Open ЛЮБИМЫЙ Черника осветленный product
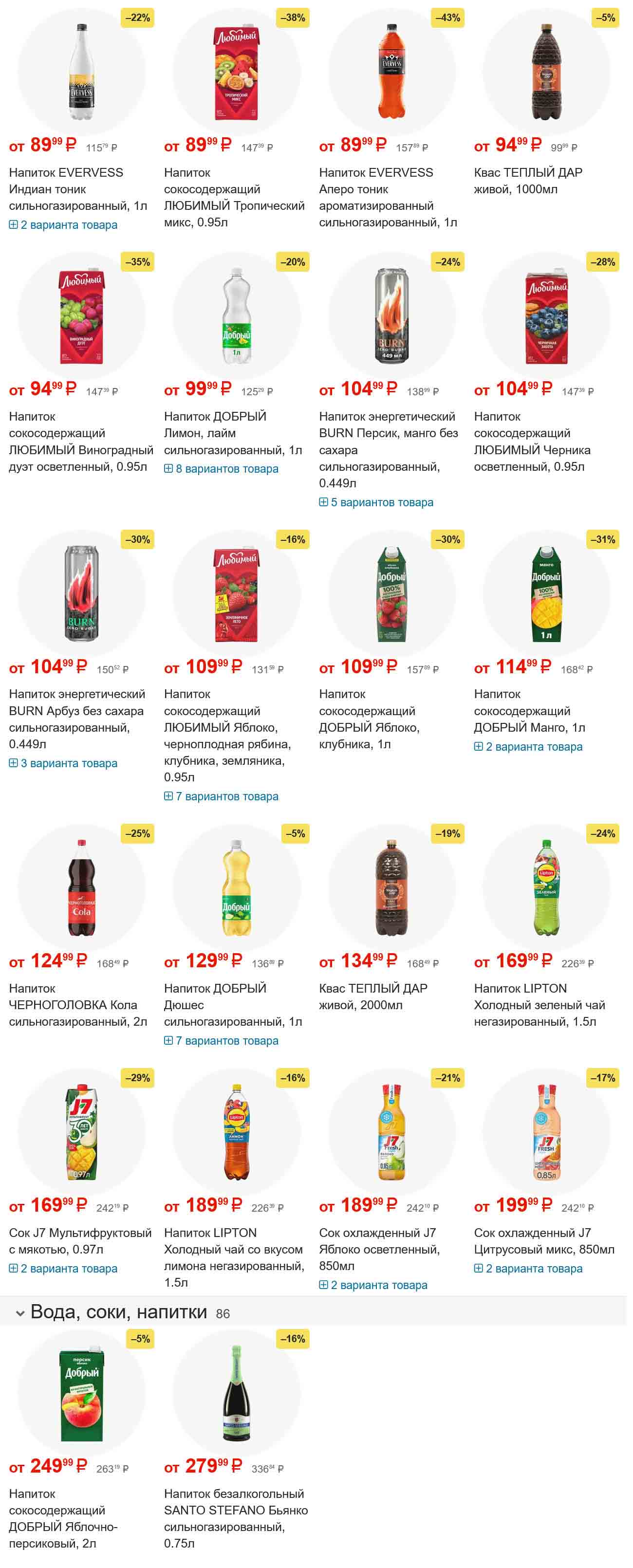Screen dimensions: 633x1568 click(531, 442)
